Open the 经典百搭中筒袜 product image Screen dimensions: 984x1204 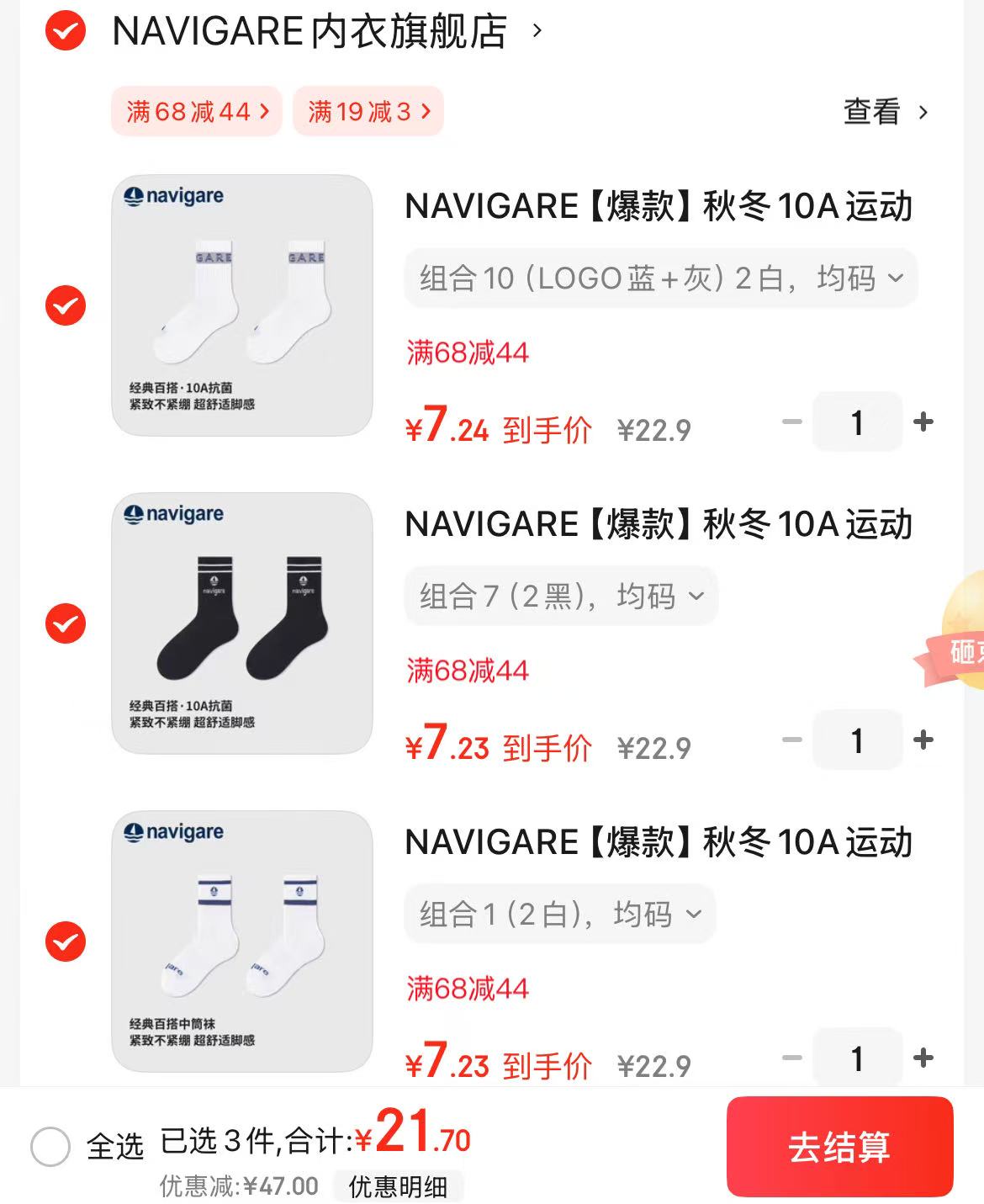point(242,941)
